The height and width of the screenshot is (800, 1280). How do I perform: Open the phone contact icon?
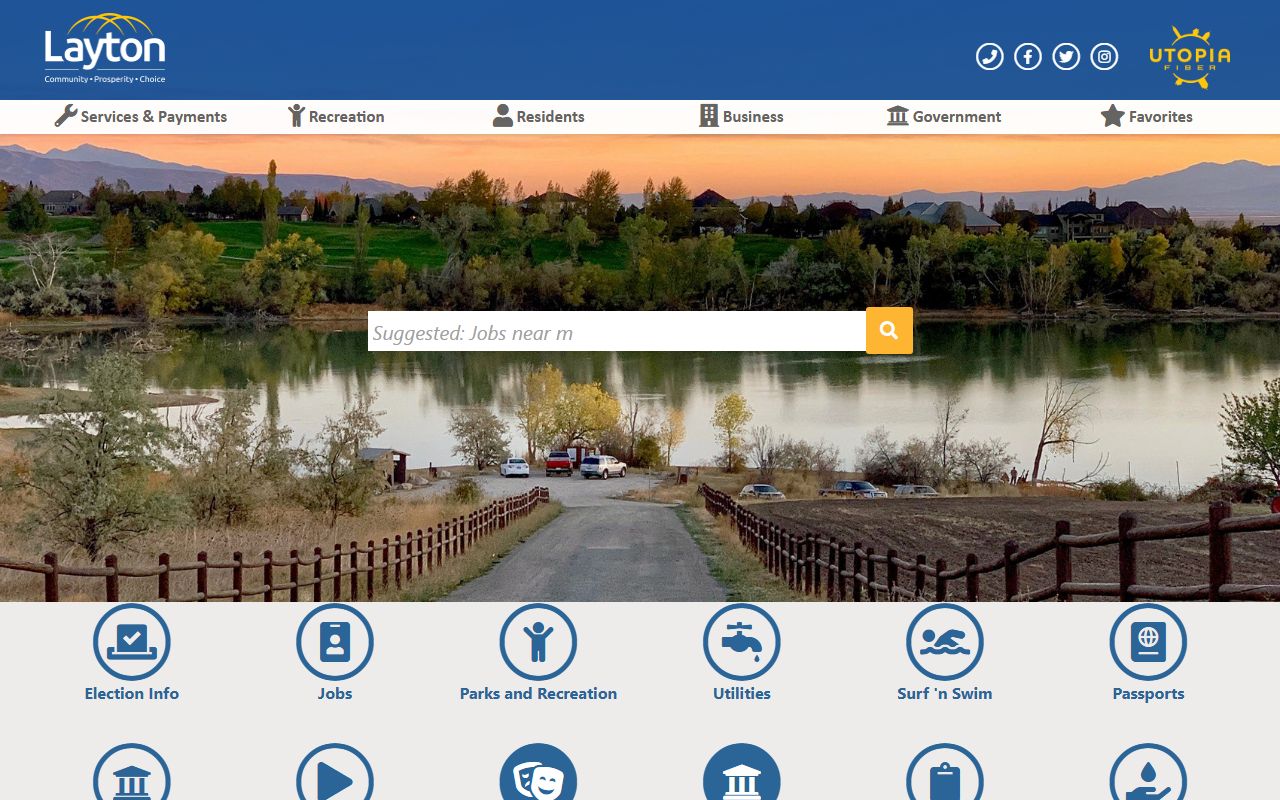(x=989, y=56)
